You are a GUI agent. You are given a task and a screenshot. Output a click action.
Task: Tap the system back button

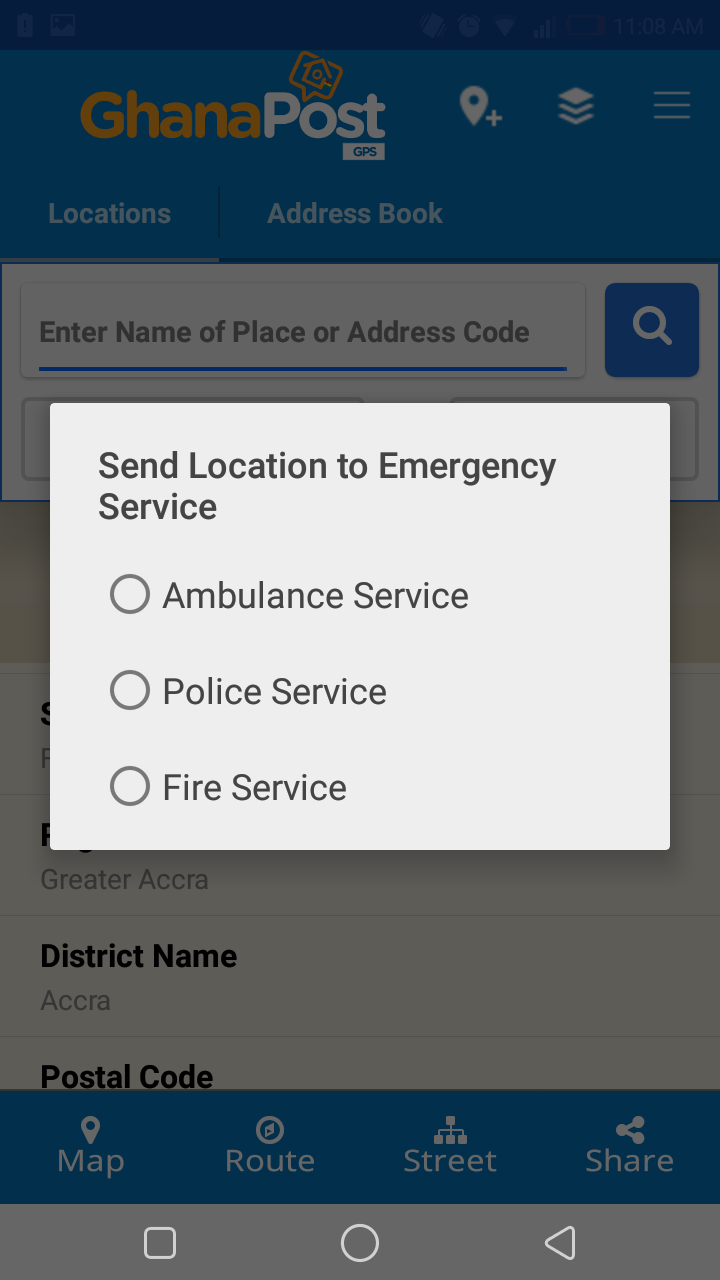tap(560, 1243)
